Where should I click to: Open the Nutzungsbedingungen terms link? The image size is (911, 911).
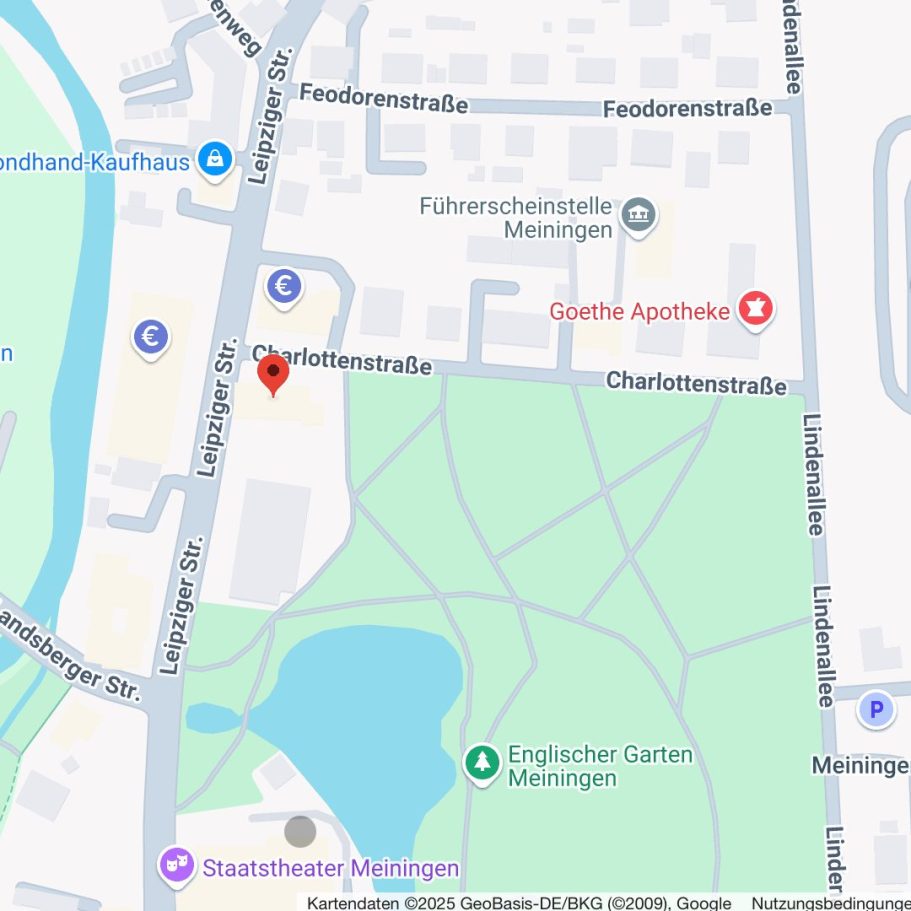(830, 903)
